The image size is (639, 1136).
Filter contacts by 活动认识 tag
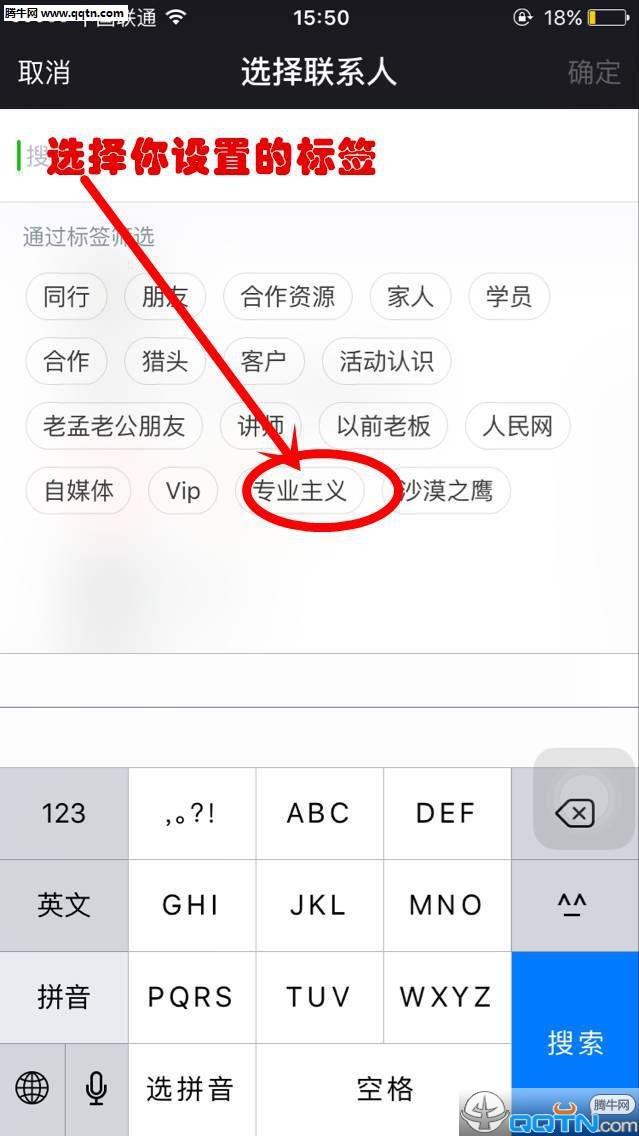point(386,361)
